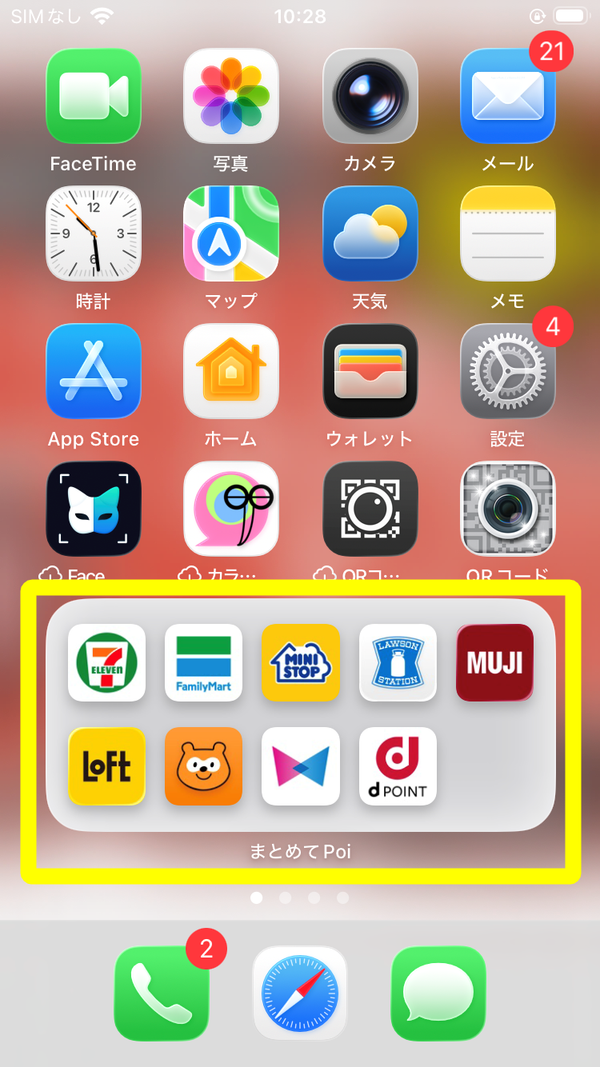Open the Phone app in the dock
600x1067 pixels.
coord(162,994)
